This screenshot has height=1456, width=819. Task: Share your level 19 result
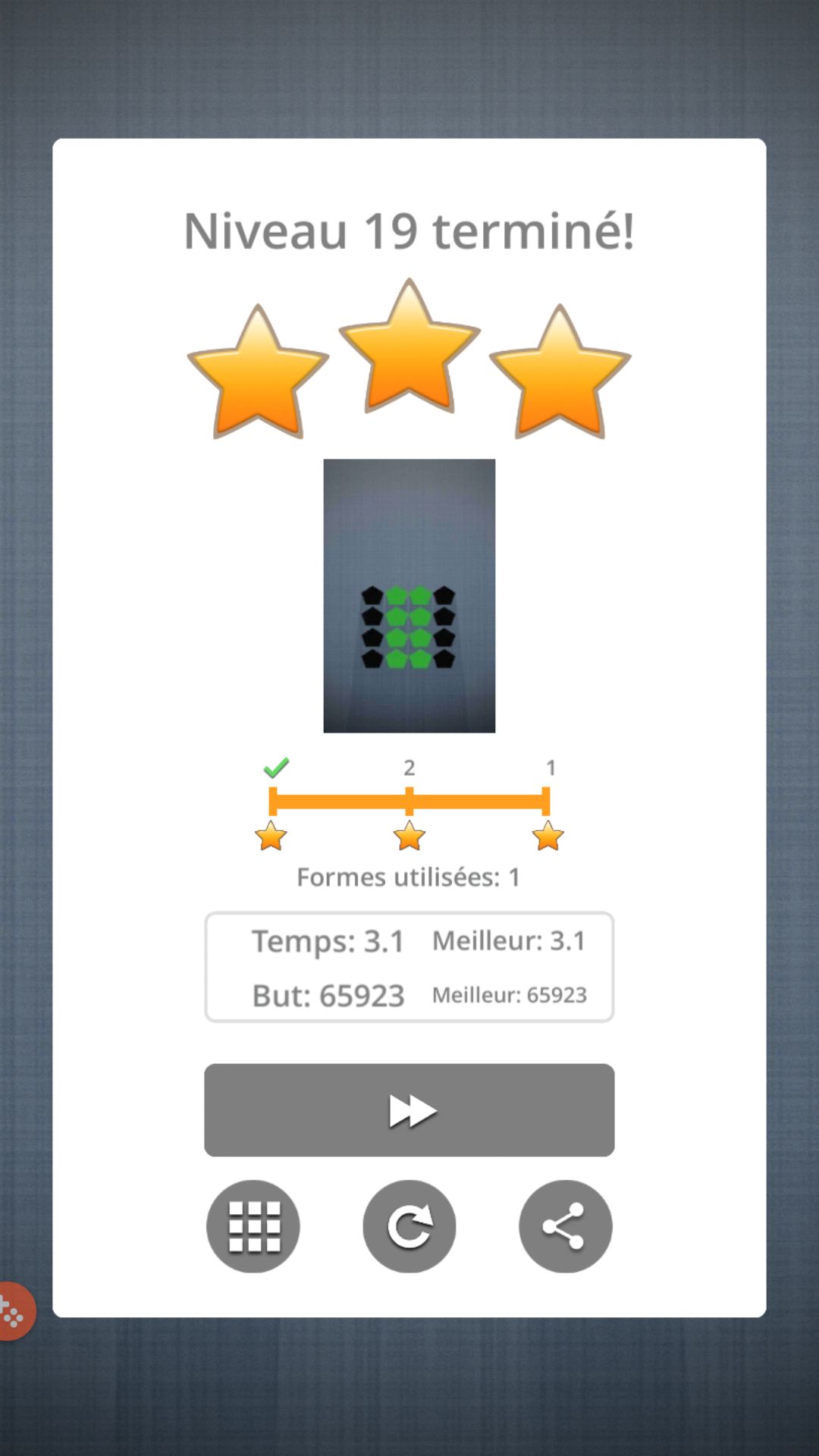565,1226
